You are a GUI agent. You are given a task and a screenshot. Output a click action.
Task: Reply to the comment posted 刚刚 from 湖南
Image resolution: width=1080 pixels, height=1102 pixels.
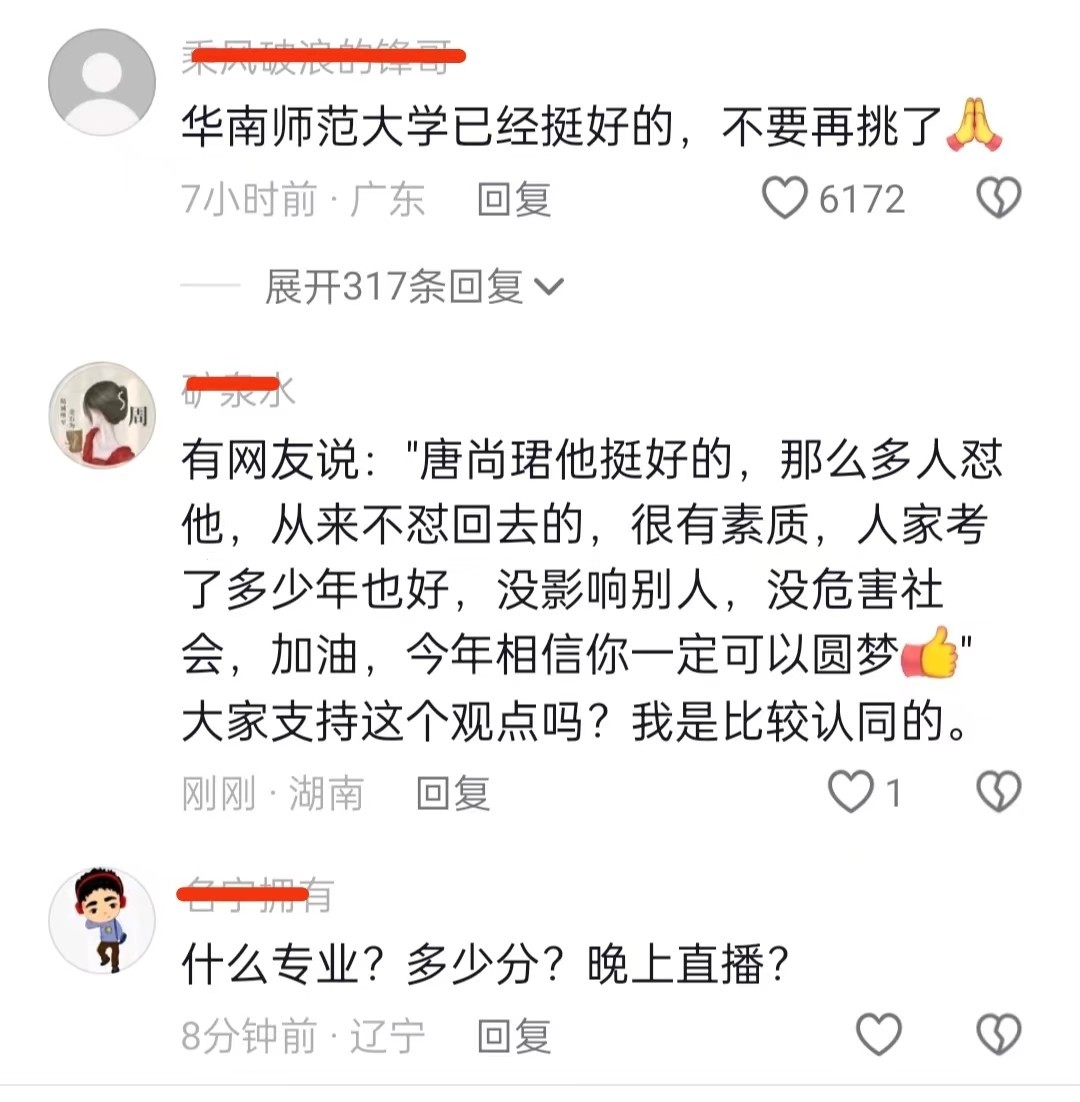click(453, 794)
